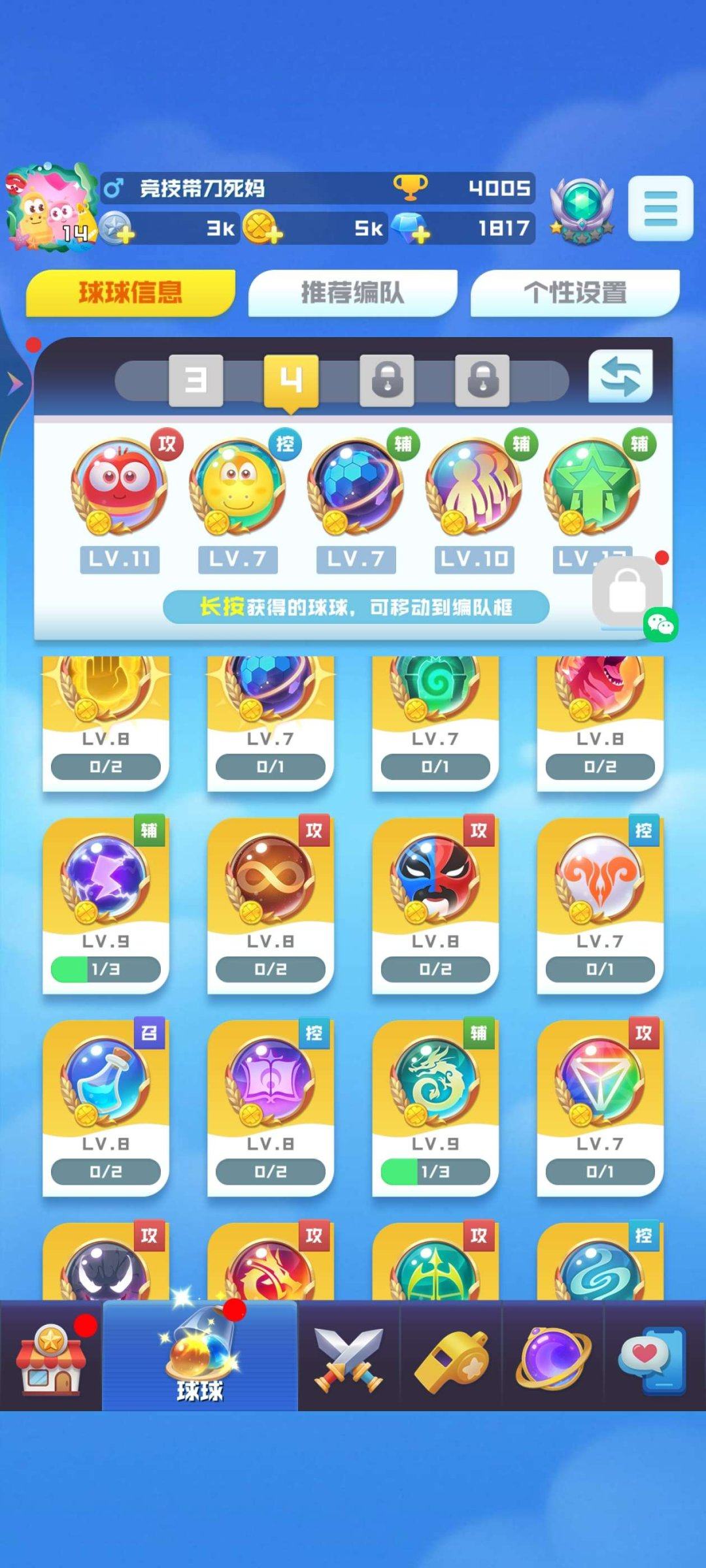Image resolution: width=706 pixels, height=1568 pixels.
Task: Open the hamburger menu button
Action: tap(660, 208)
